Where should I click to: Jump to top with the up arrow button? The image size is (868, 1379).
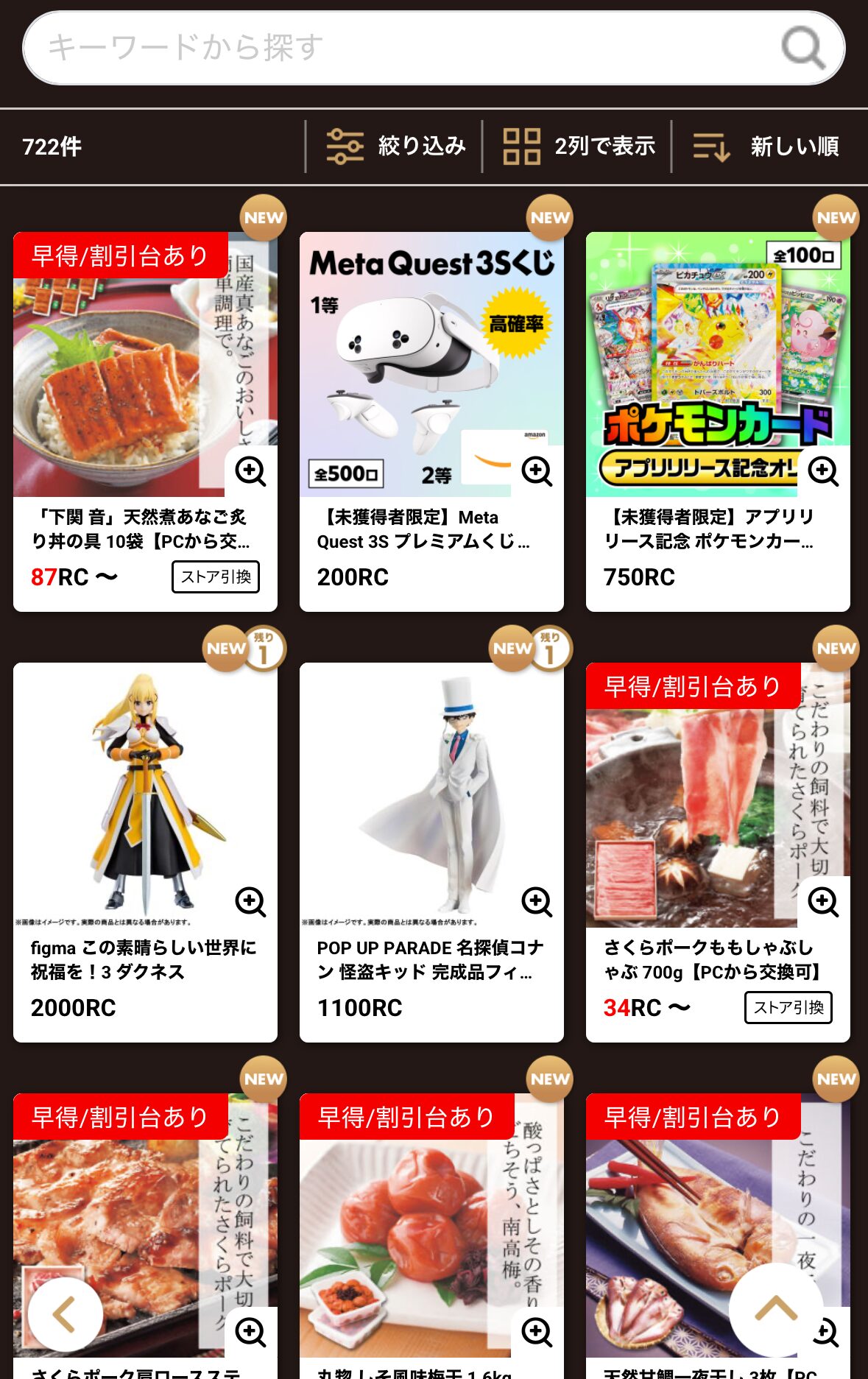tap(776, 1309)
